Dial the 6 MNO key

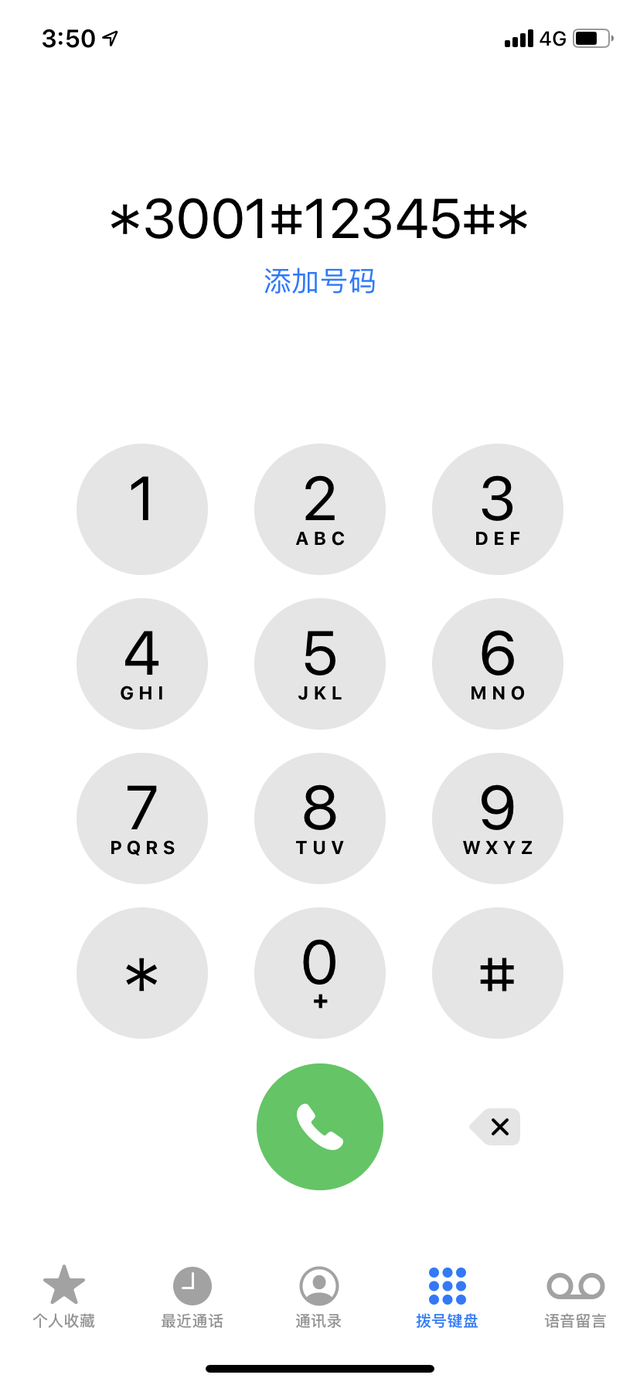tap(498, 664)
